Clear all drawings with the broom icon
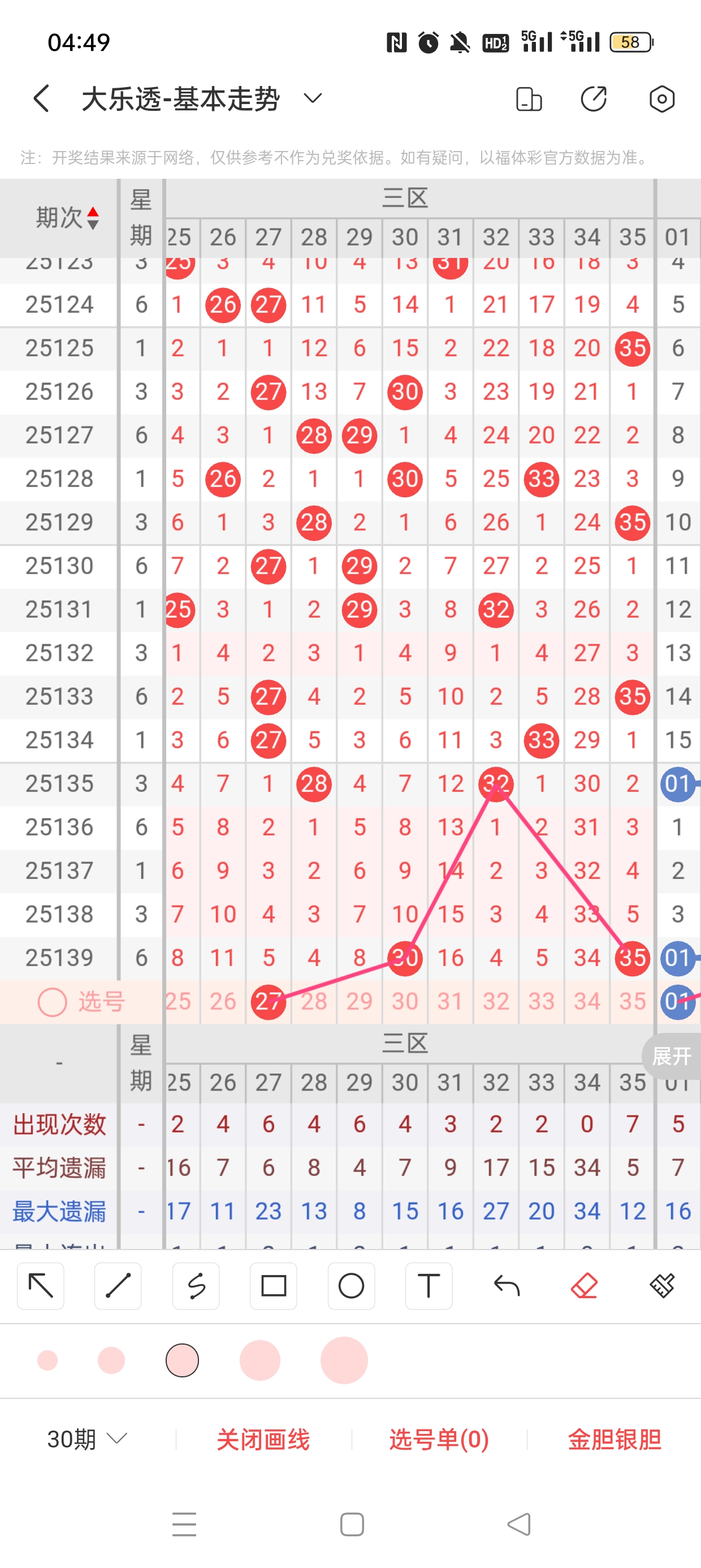701x1568 pixels. [661, 1286]
